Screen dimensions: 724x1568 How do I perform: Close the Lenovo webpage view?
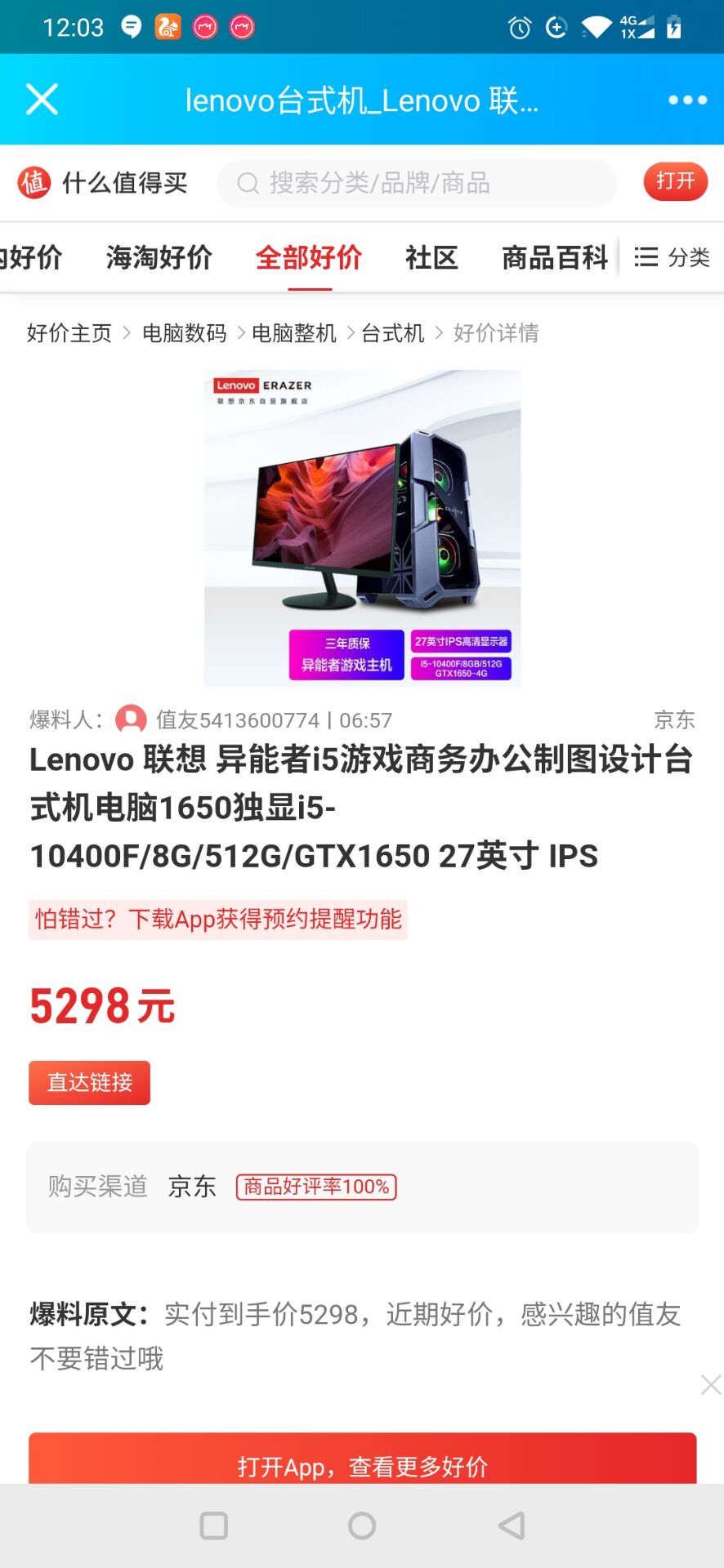point(42,100)
